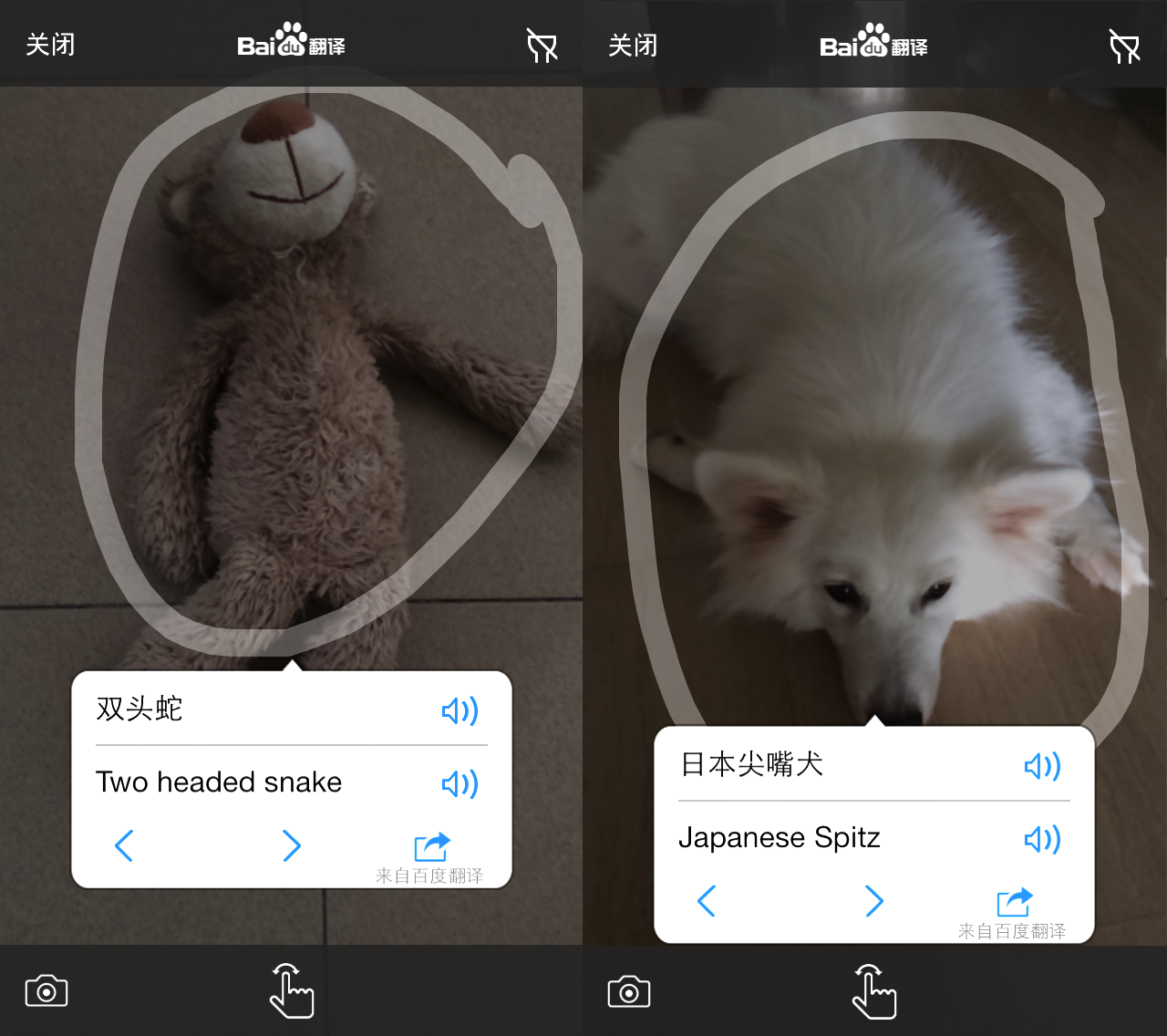Open camera below the white dog photo
This screenshot has height=1036, width=1167.
pos(629,992)
